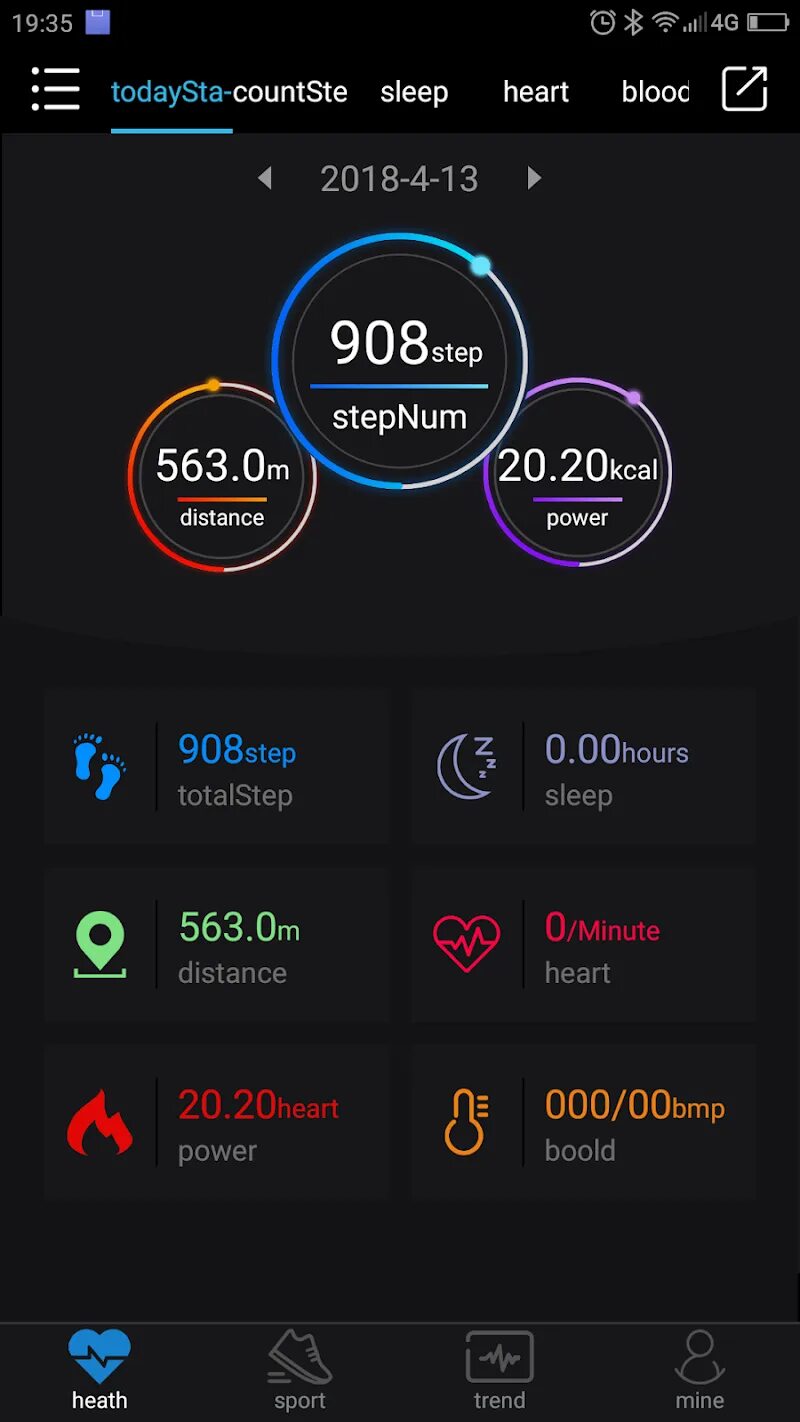Open the drawer menu button

55,90
